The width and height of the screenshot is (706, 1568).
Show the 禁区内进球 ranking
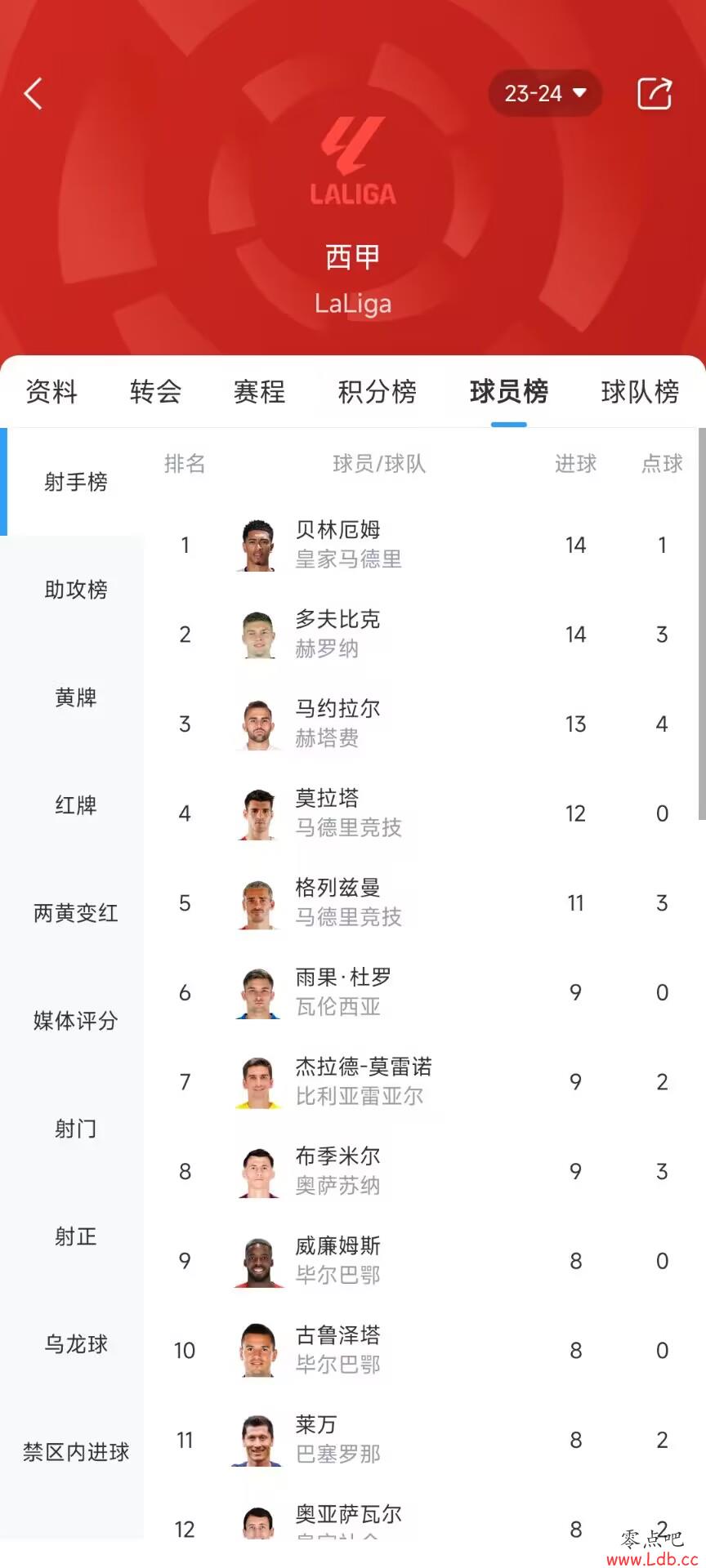tap(75, 1452)
